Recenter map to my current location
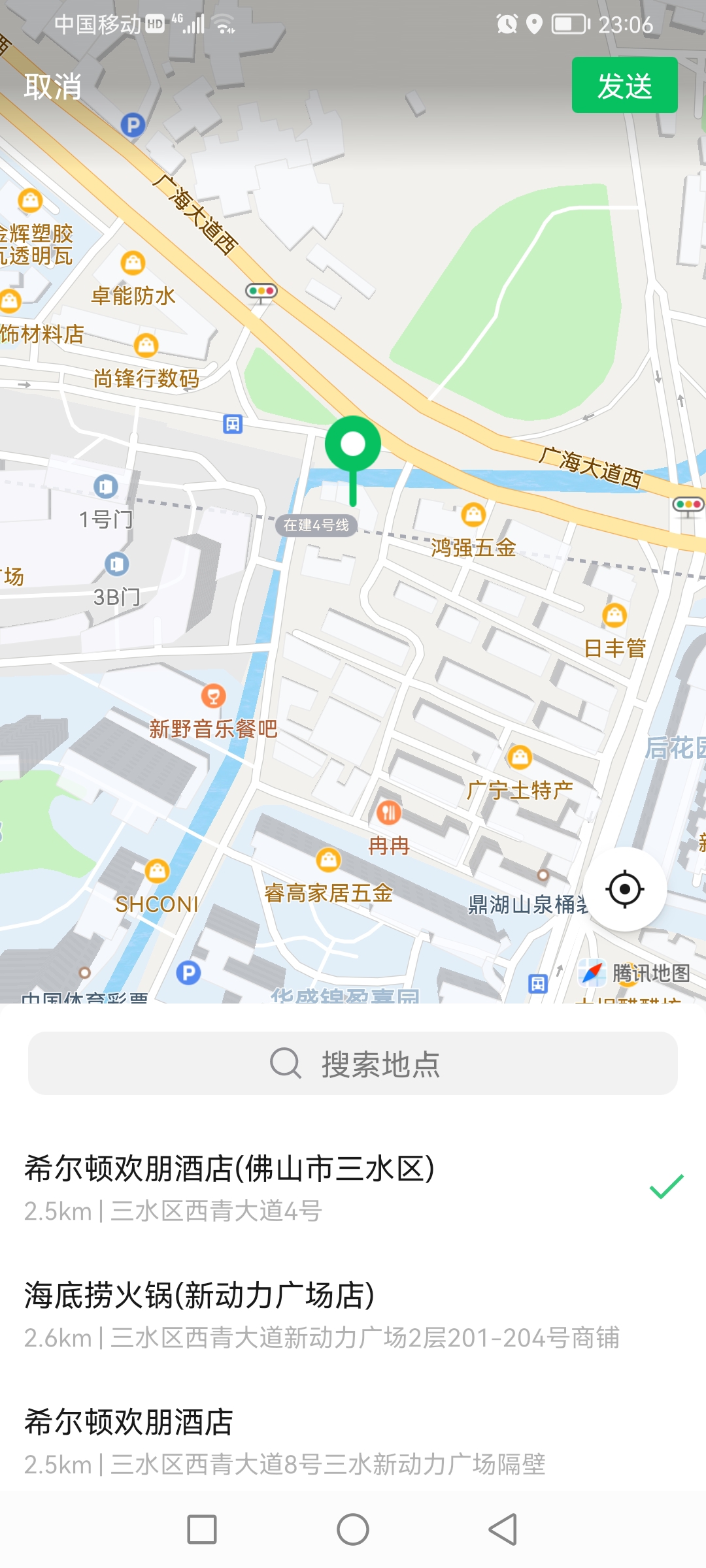This screenshot has width=706, height=1568. 625,889
